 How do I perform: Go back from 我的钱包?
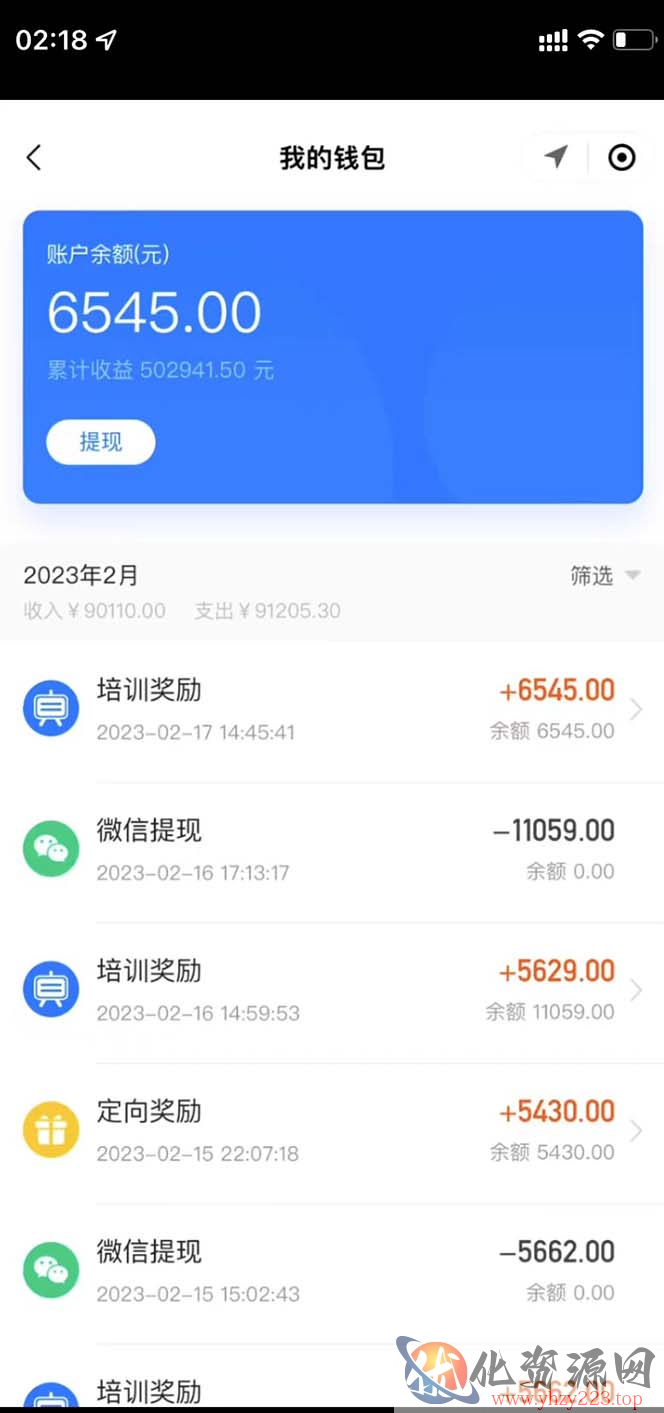coord(34,157)
